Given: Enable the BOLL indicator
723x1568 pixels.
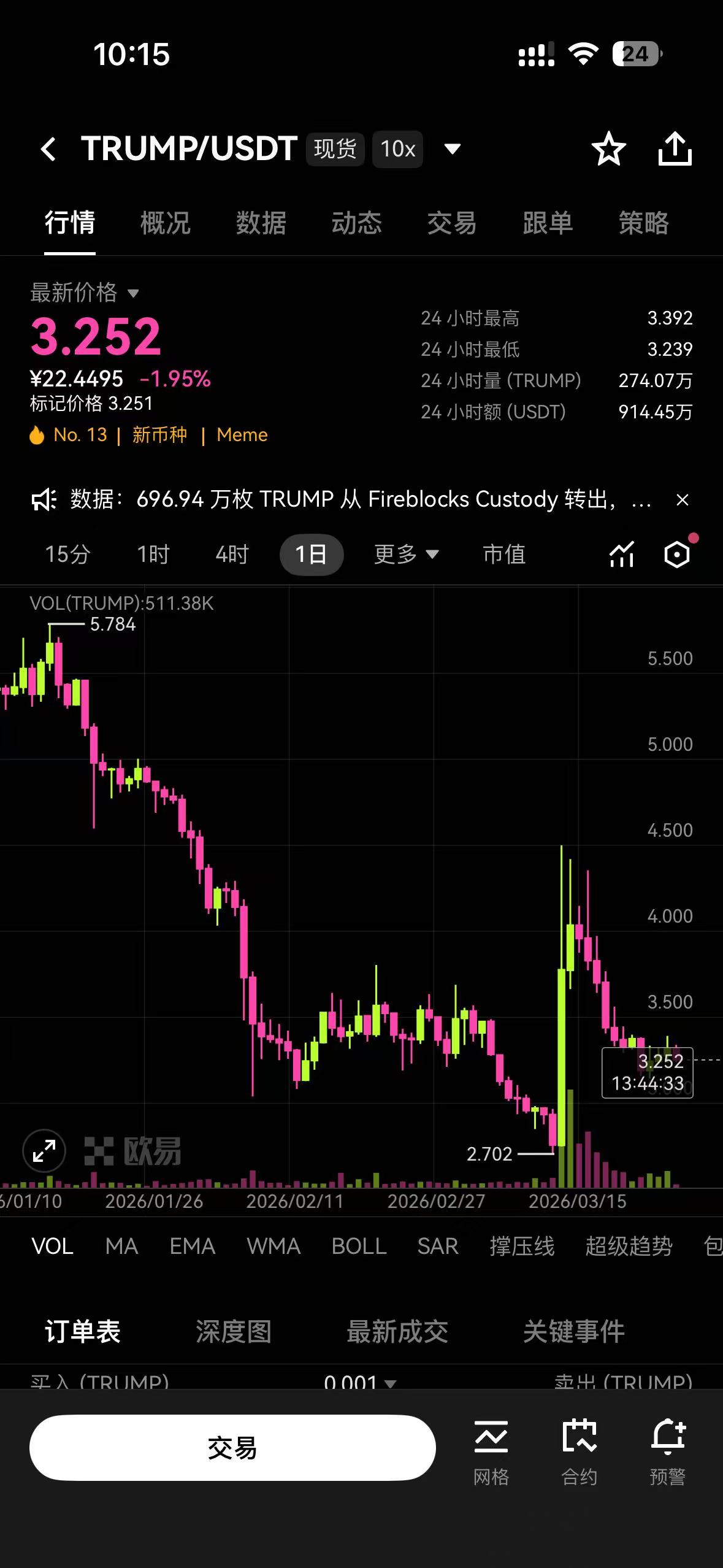Looking at the screenshot, I should 359,1246.
